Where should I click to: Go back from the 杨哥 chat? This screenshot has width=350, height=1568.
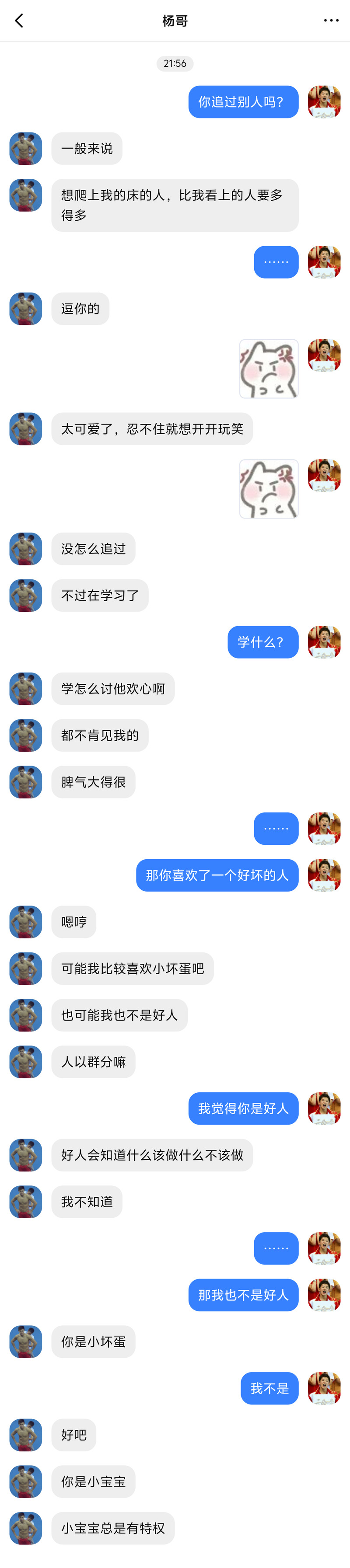click(x=19, y=21)
